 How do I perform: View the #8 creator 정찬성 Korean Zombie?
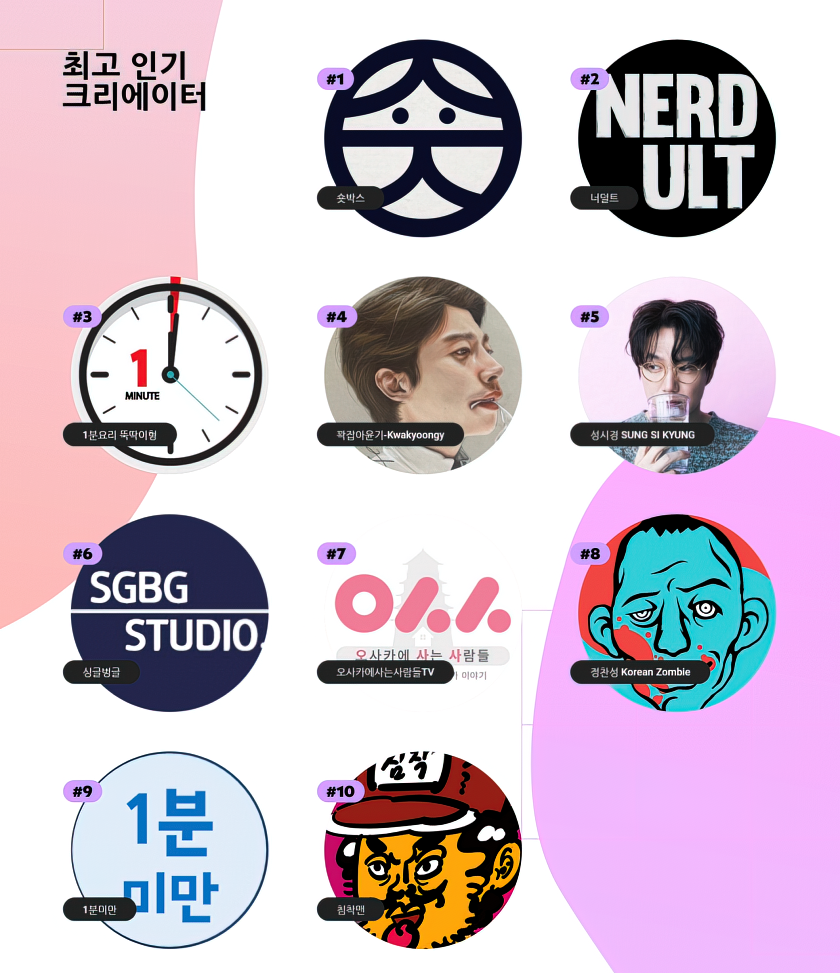click(676, 612)
